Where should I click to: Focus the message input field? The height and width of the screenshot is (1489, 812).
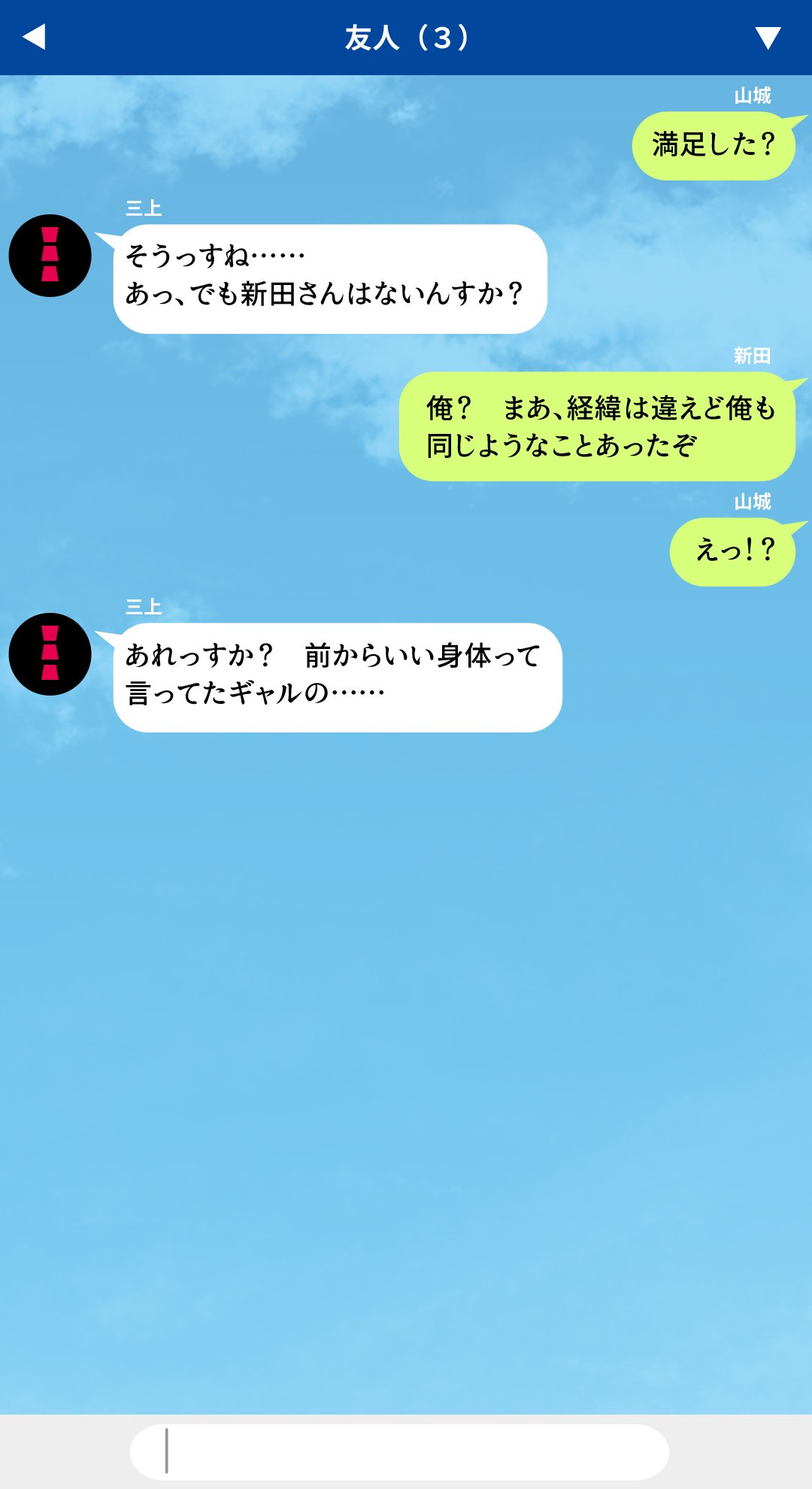click(399, 1452)
